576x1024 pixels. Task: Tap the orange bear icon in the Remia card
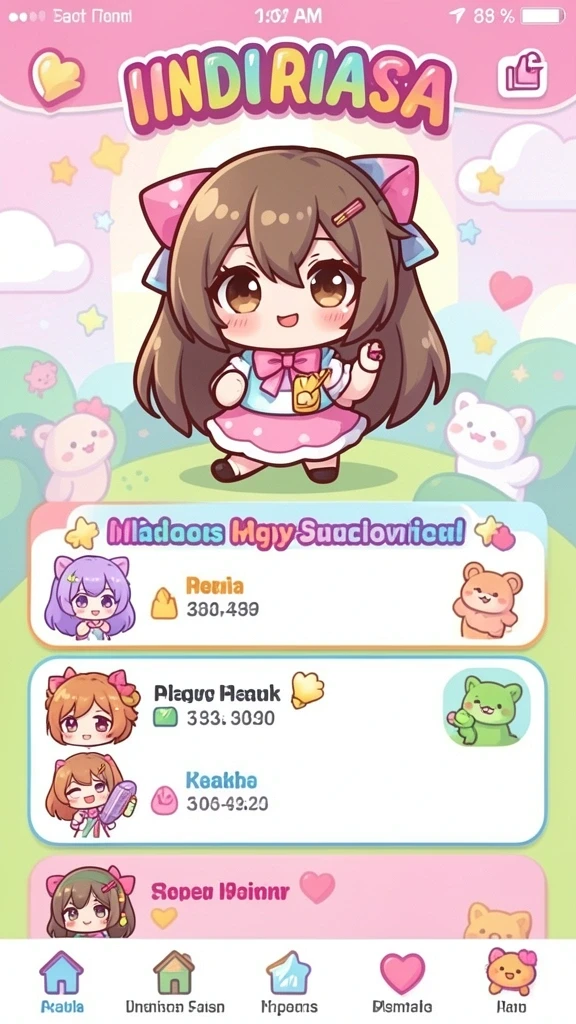(x=488, y=598)
